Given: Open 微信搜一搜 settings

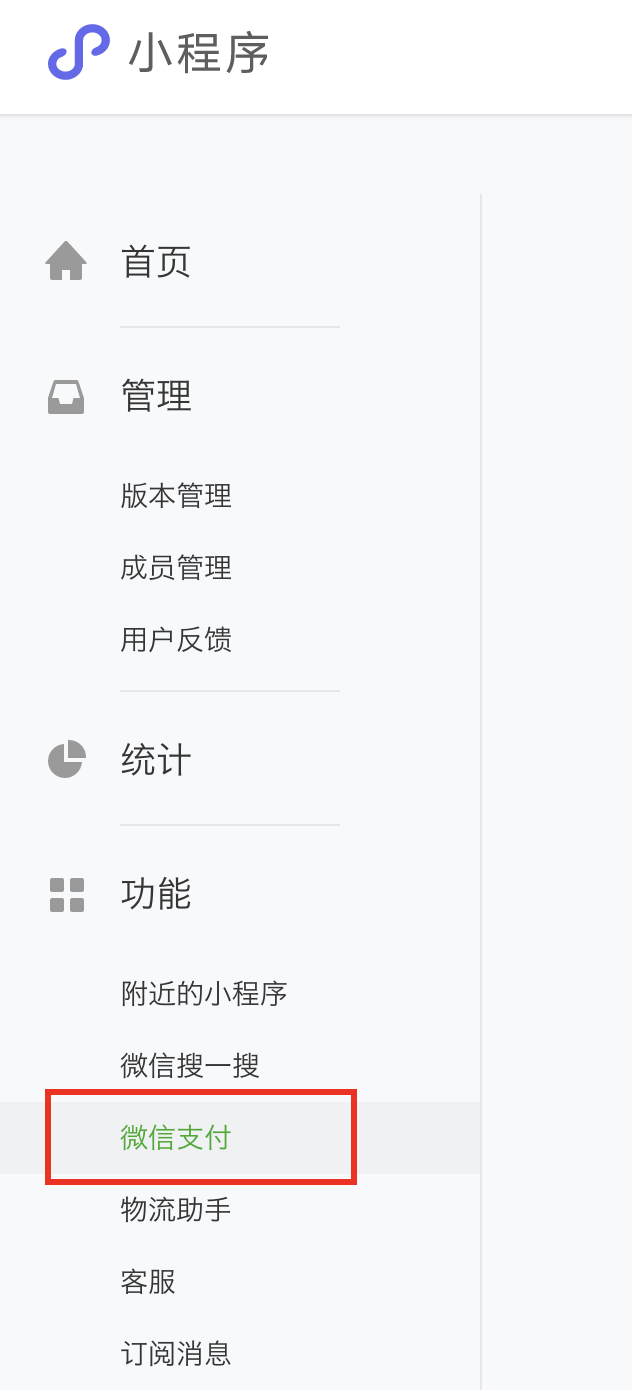Looking at the screenshot, I should pos(190,1065).
